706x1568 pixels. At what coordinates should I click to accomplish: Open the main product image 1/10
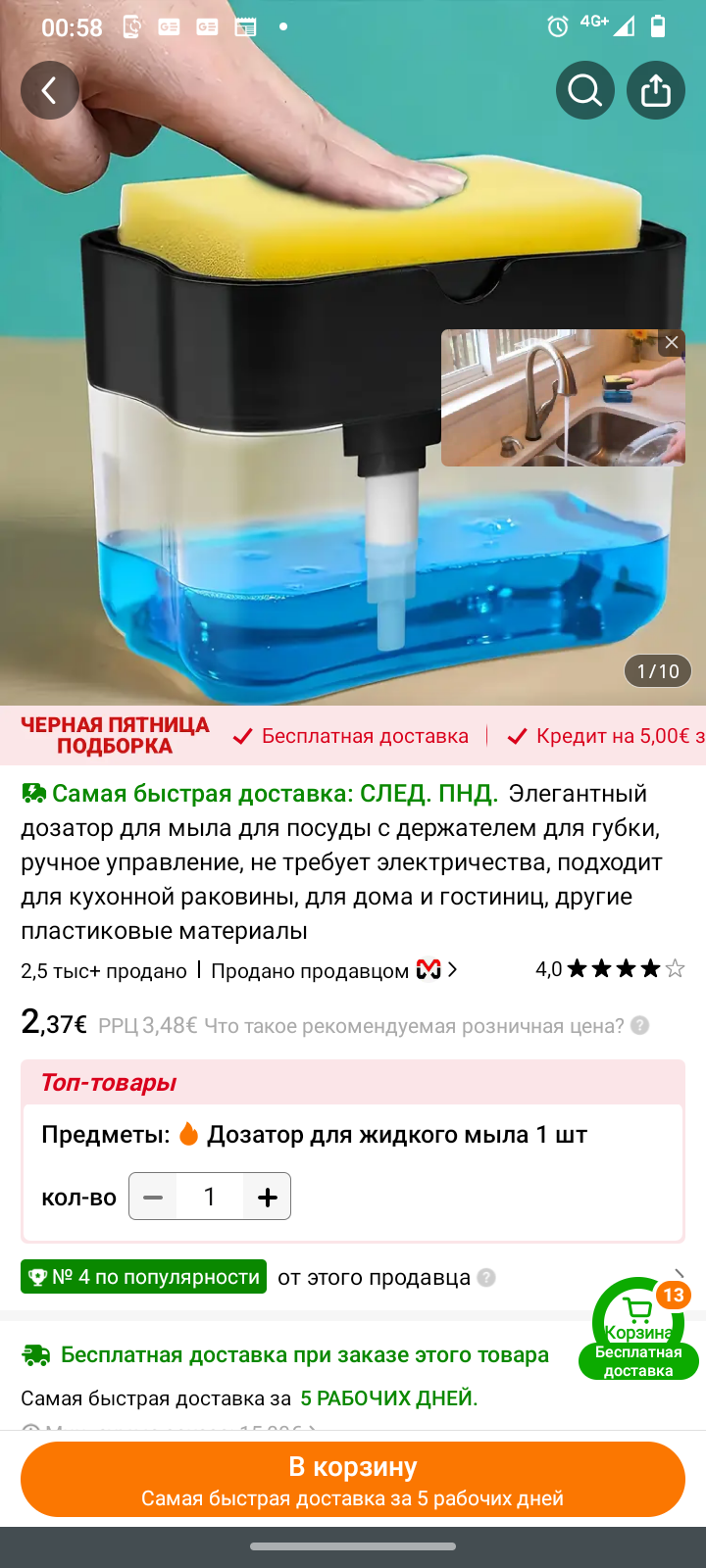tap(245, 441)
